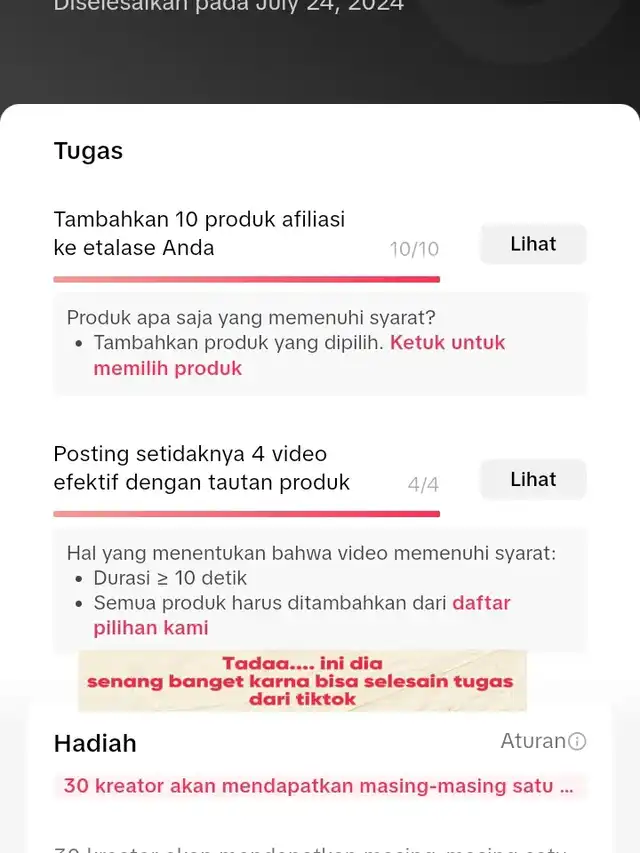Image resolution: width=640 pixels, height=853 pixels.
Task: View Aturan info for Hadiah
Action: click(x=543, y=741)
